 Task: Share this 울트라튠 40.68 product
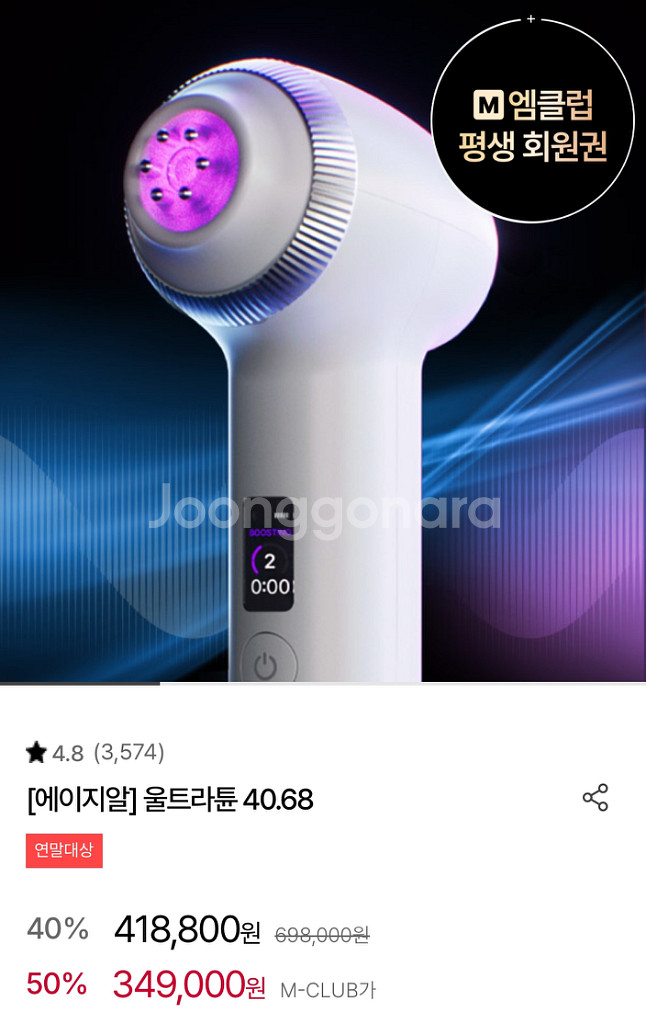(x=595, y=798)
